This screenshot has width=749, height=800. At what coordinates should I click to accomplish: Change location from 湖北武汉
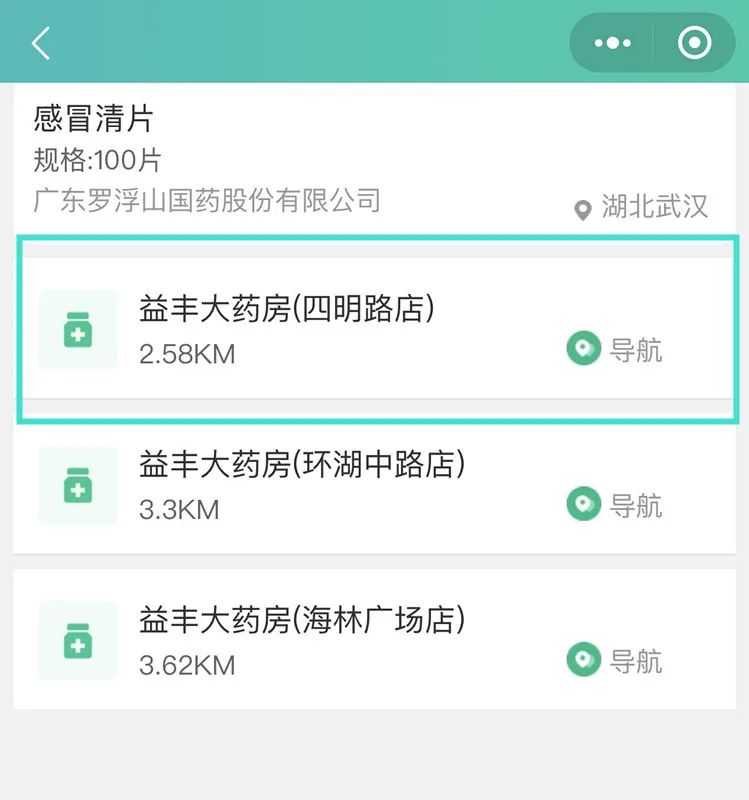tap(642, 207)
